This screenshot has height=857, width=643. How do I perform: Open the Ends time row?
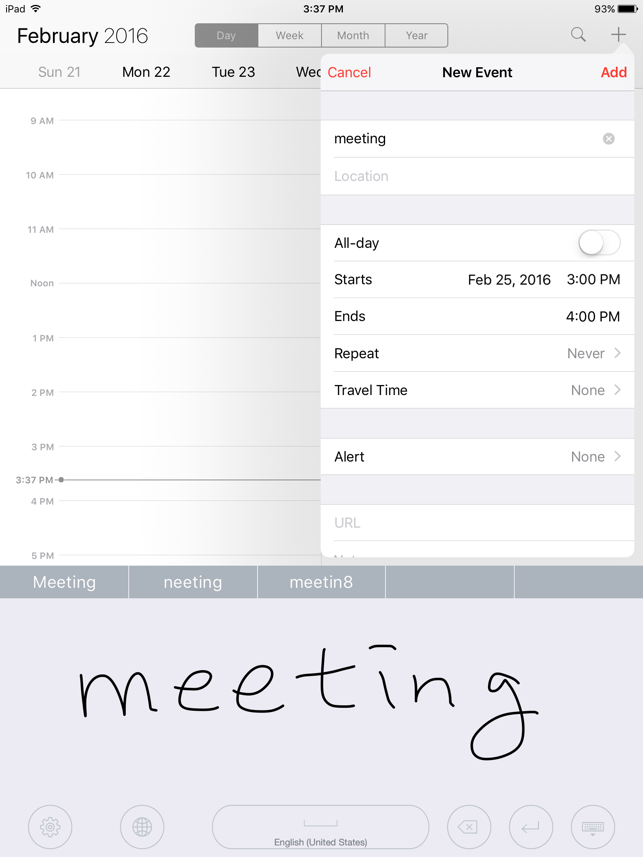pyautogui.click(x=477, y=316)
